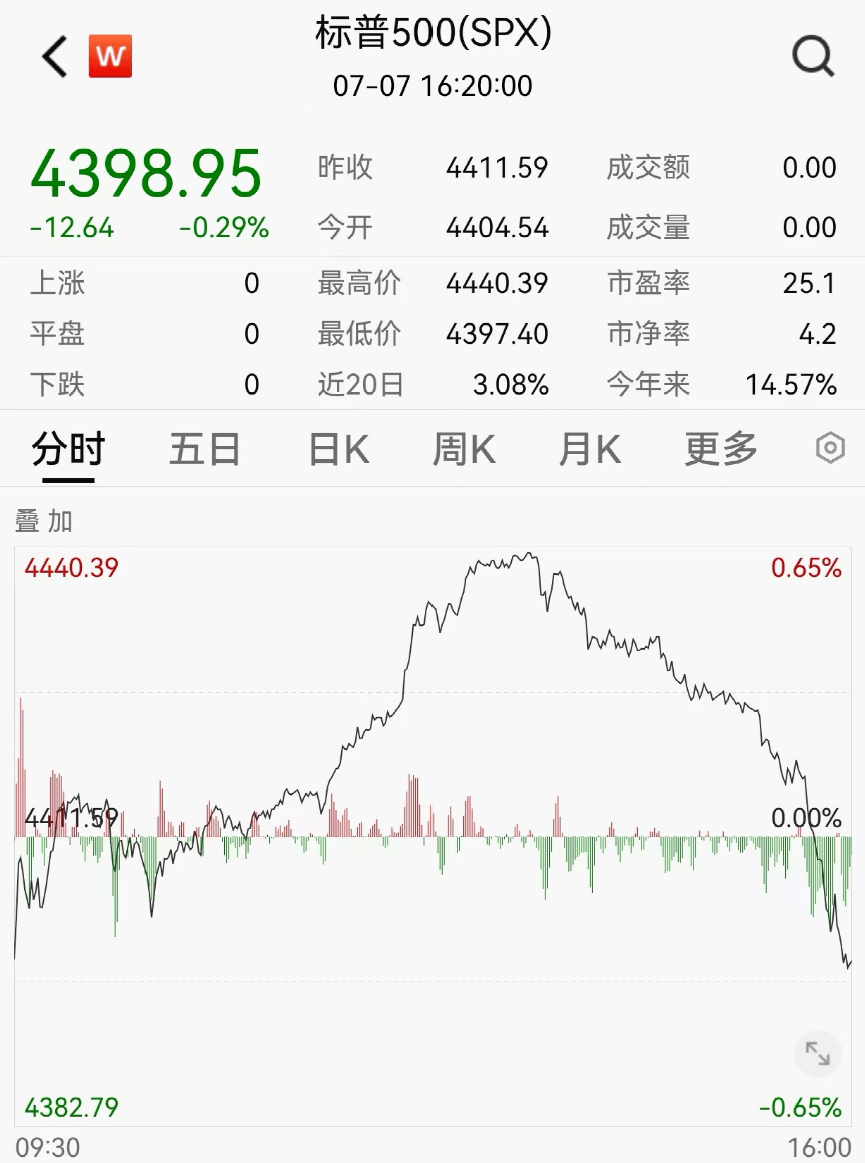Open the 更多 chart options
The image size is (865, 1163).
[x=720, y=449]
